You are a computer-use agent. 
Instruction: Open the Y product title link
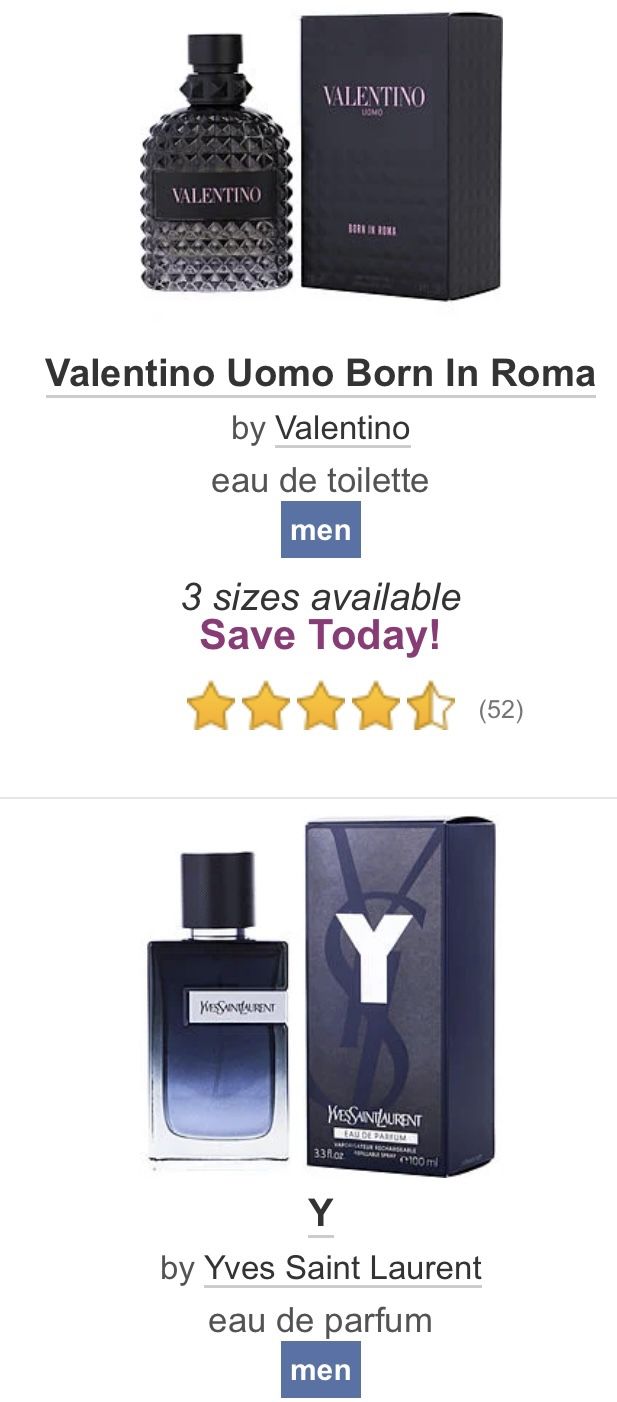click(x=320, y=1212)
